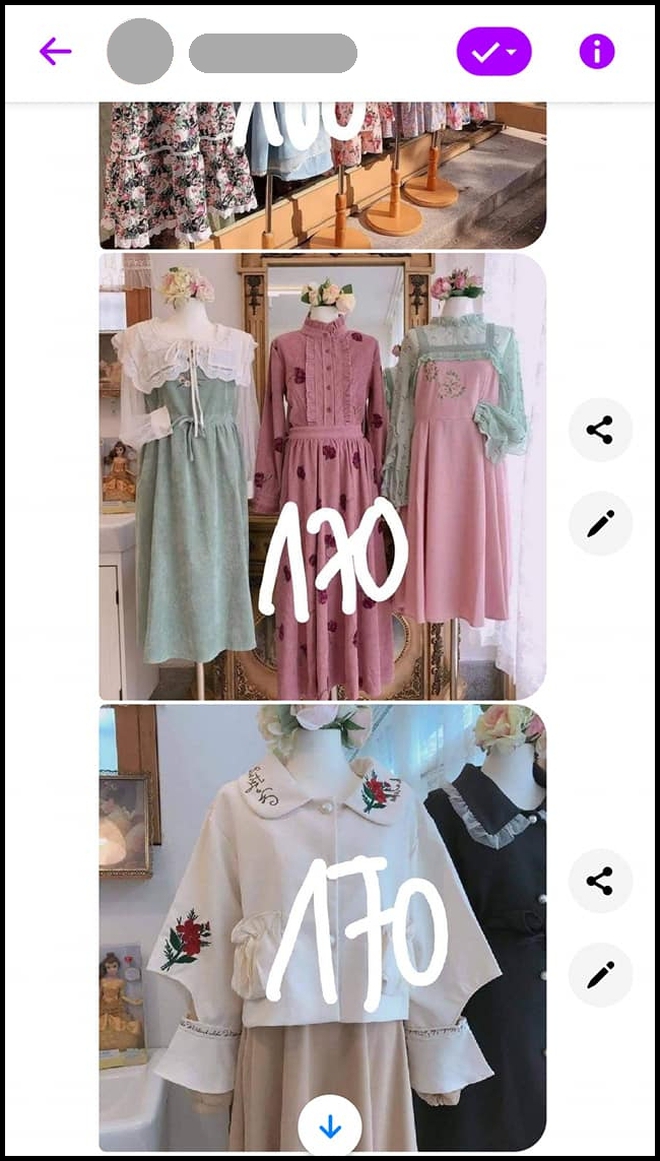Screen dimensions: 660x1161
Task: Open the floral dresses photo on the rack
Action: (322, 175)
